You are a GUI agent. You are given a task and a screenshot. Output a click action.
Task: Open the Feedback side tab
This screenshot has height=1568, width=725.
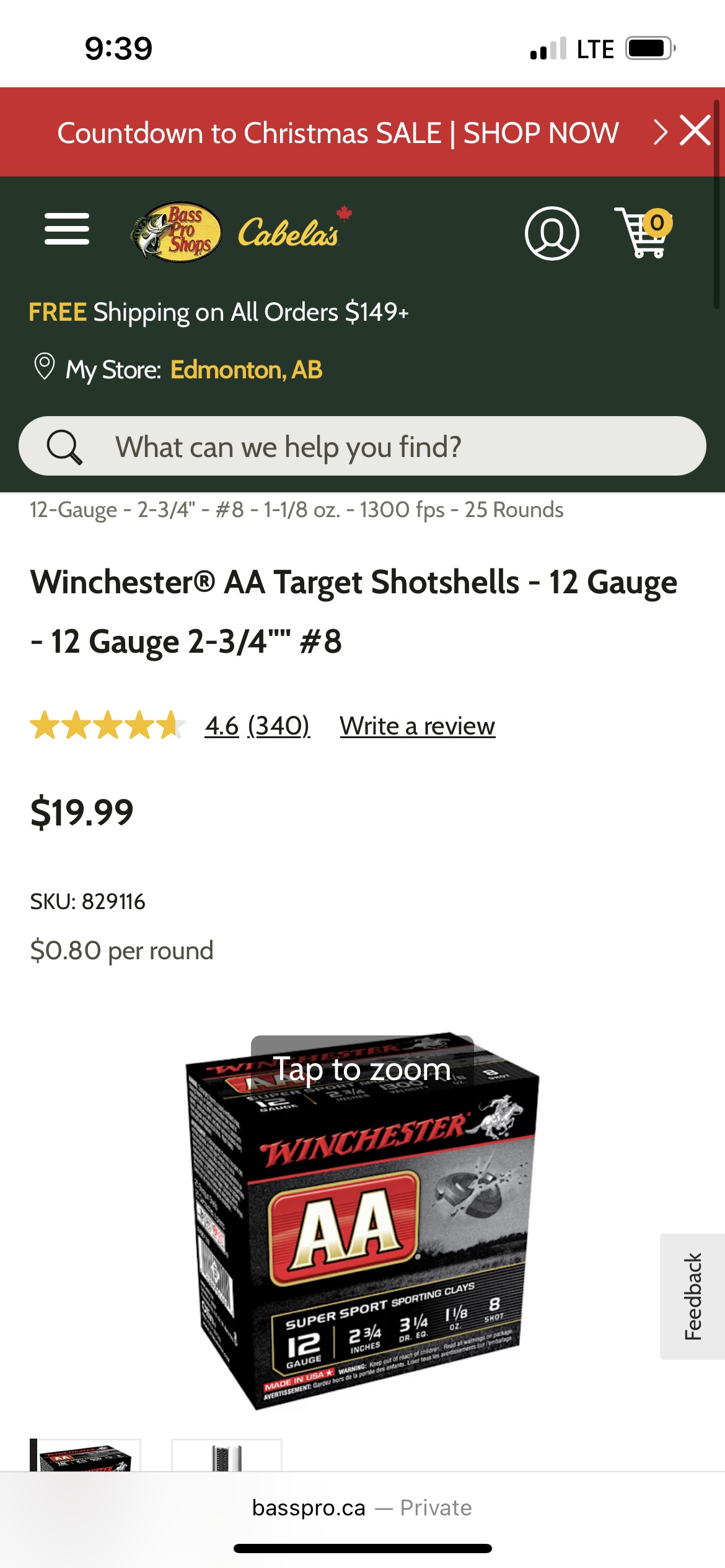coord(692,1294)
